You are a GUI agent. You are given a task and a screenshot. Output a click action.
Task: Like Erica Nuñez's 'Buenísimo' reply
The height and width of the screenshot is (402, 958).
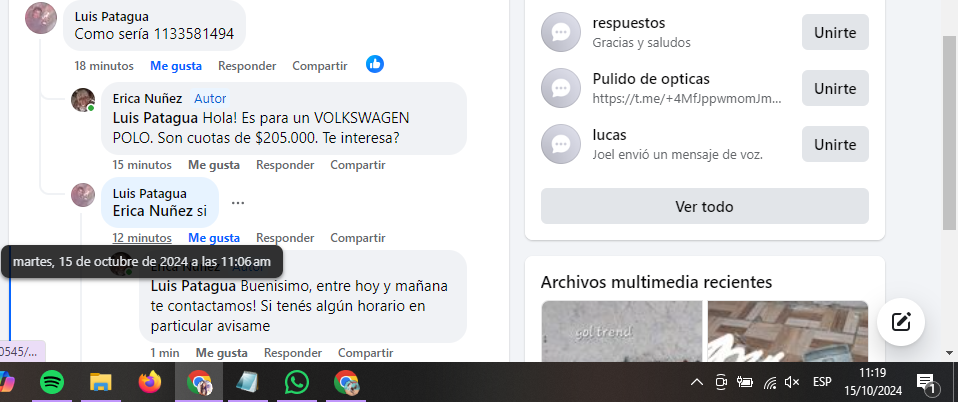point(221,353)
